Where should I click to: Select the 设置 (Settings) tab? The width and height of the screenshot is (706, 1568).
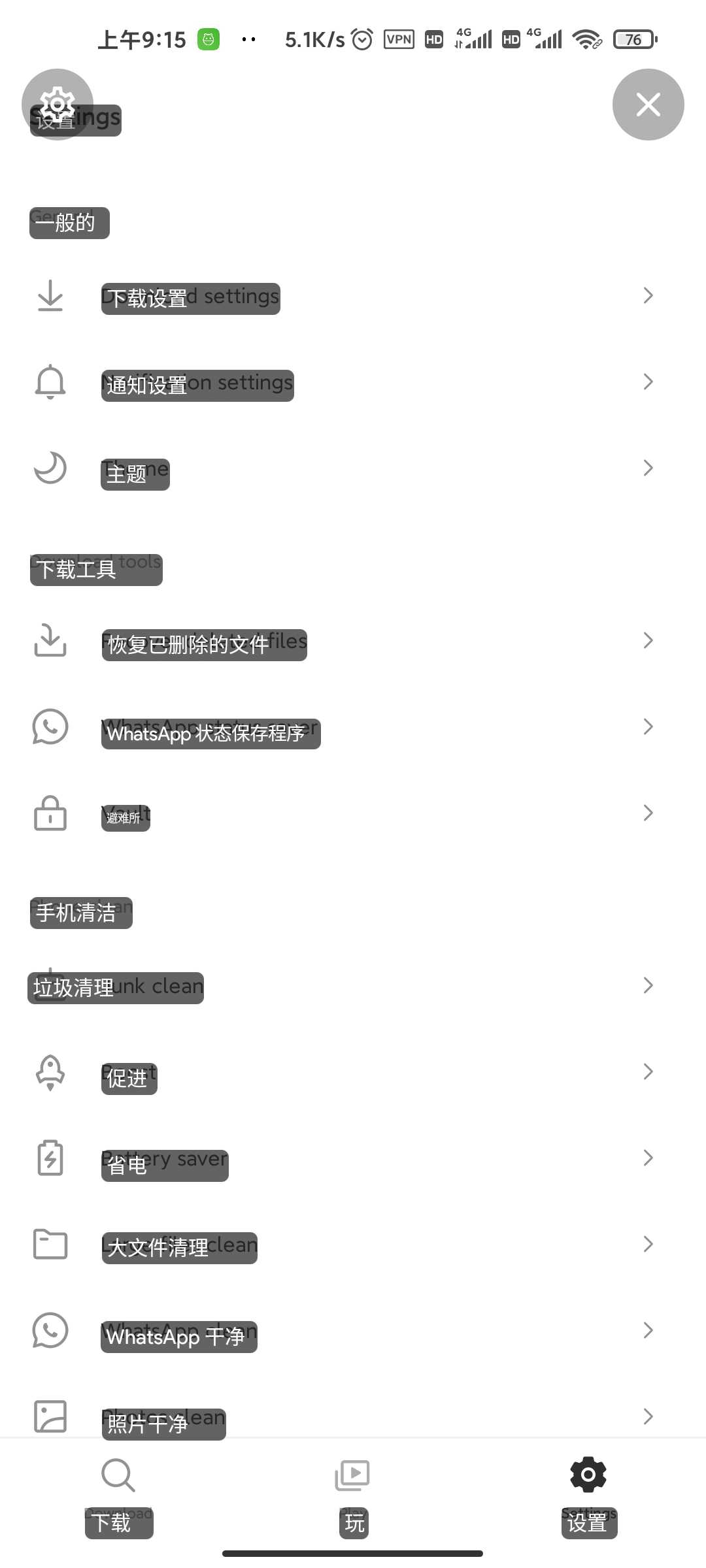coord(588,1495)
